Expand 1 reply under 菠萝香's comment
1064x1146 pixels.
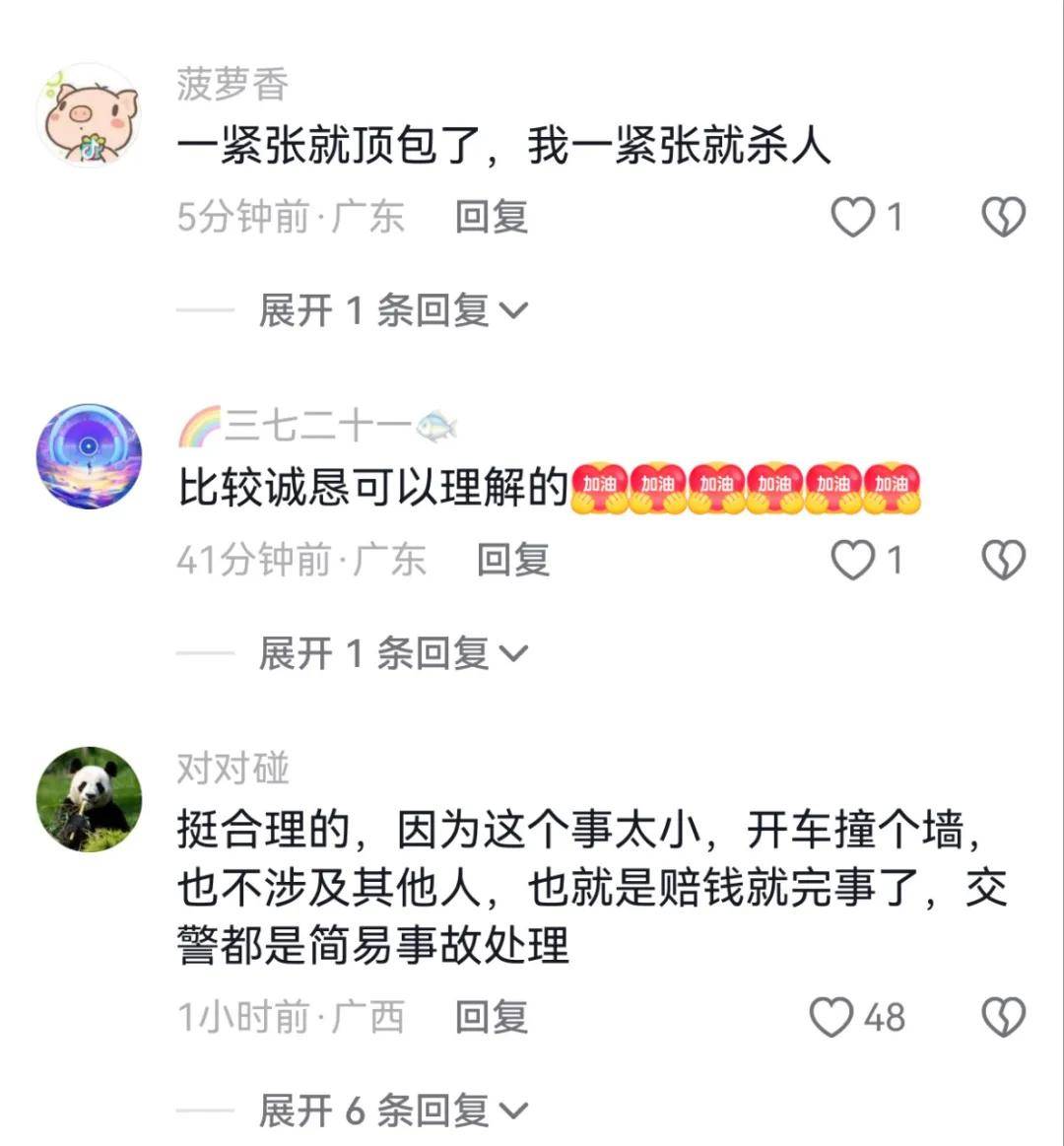[x=392, y=311]
